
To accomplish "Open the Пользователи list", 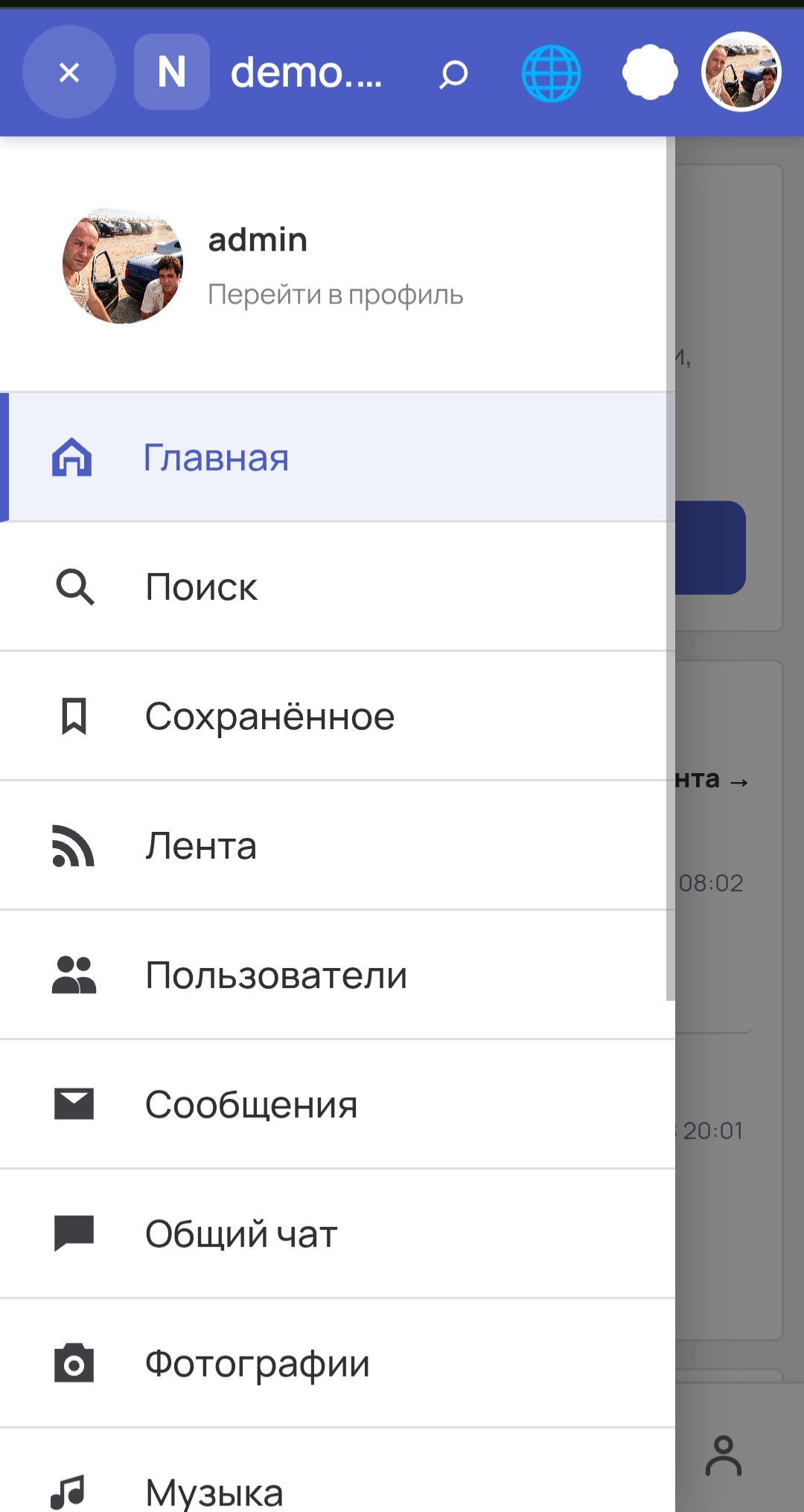I will [334, 975].
